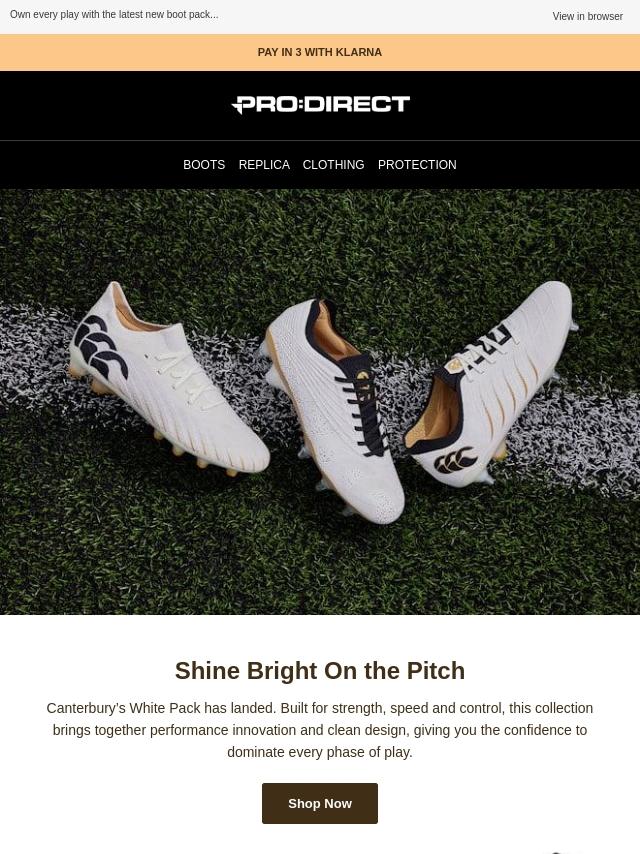Open the Boots category
640x854 pixels.
click(204, 165)
